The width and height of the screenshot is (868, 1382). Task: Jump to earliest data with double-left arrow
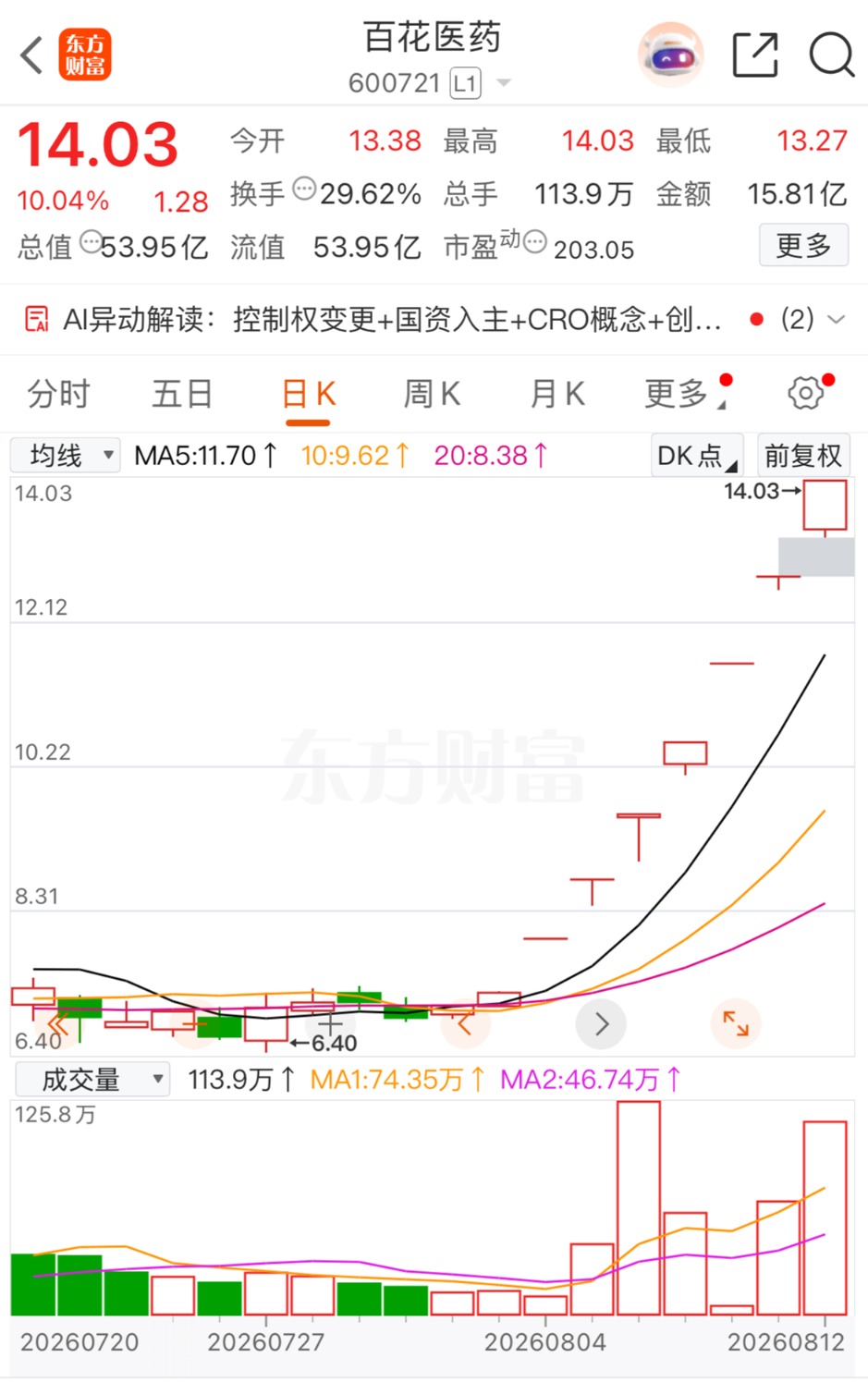pos(58,1023)
